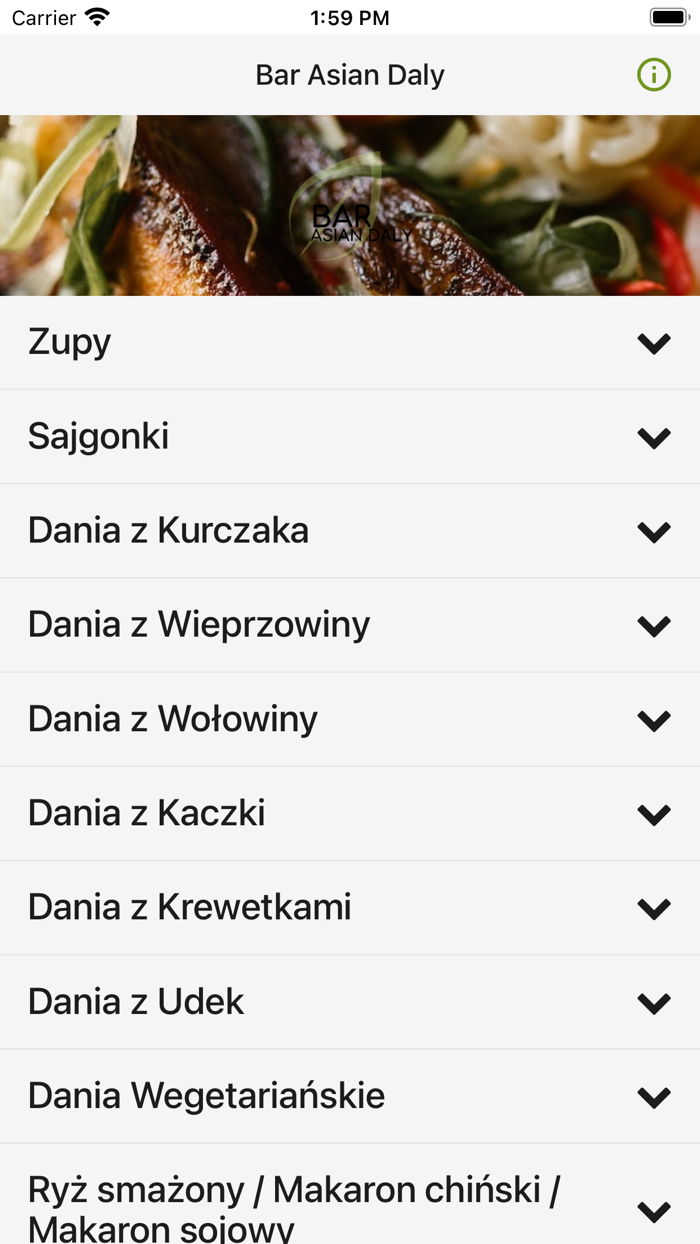Expand the Sajgonki section
Viewport: 700px width, 1244px height.
tap(350, 437)
